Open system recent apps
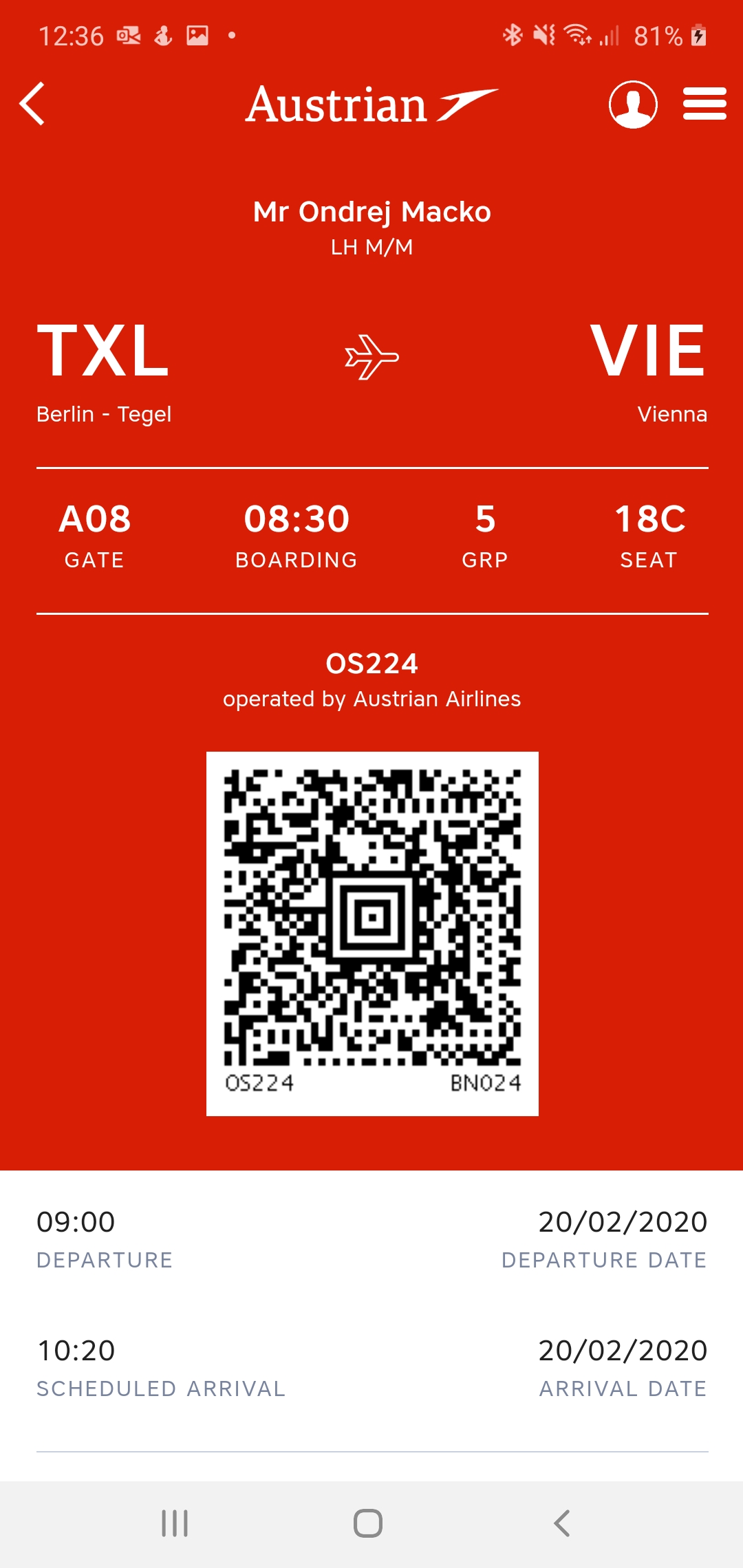The height and width of the screenshot is (1568, 743). 175,1523
